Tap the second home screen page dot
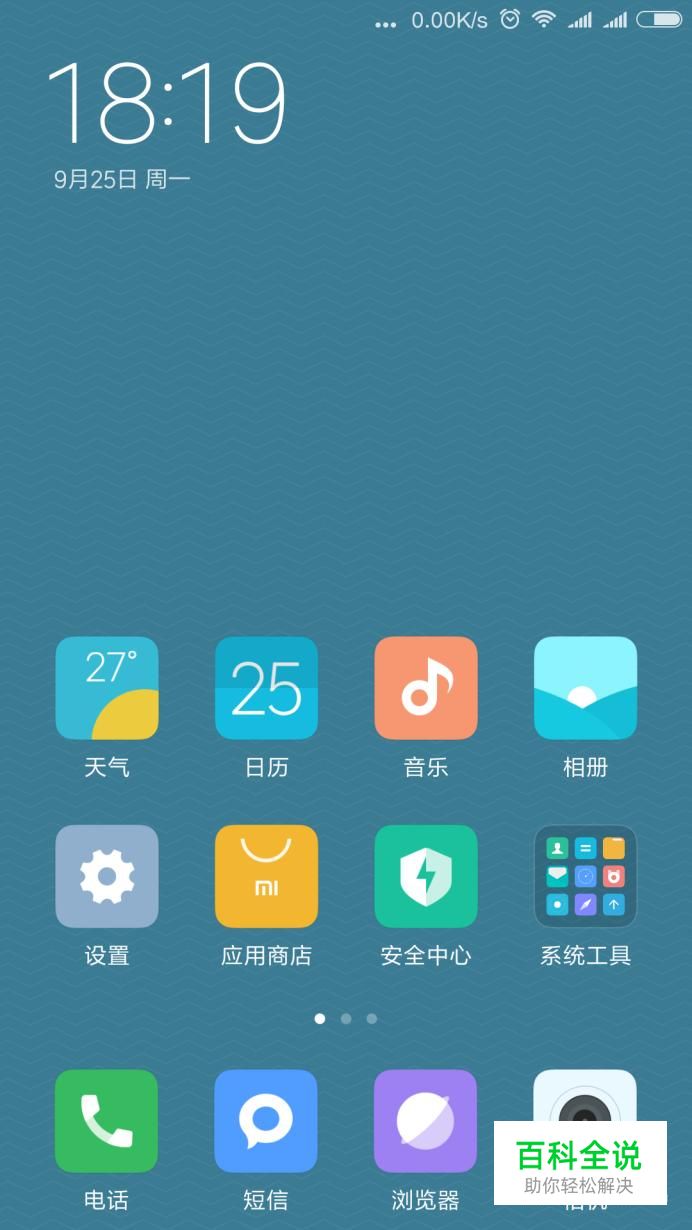The image size is (692, 1230). point(346,1018)
